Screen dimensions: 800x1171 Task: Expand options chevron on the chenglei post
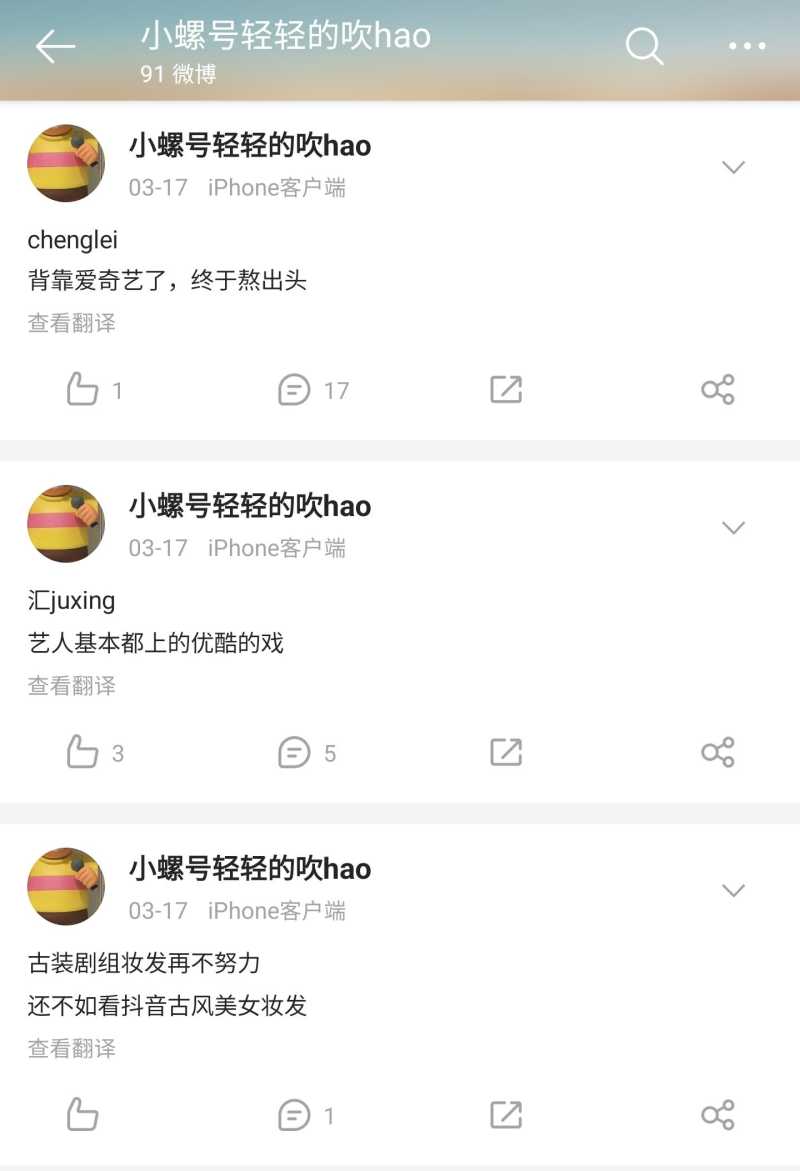click(x=734, y=167)
